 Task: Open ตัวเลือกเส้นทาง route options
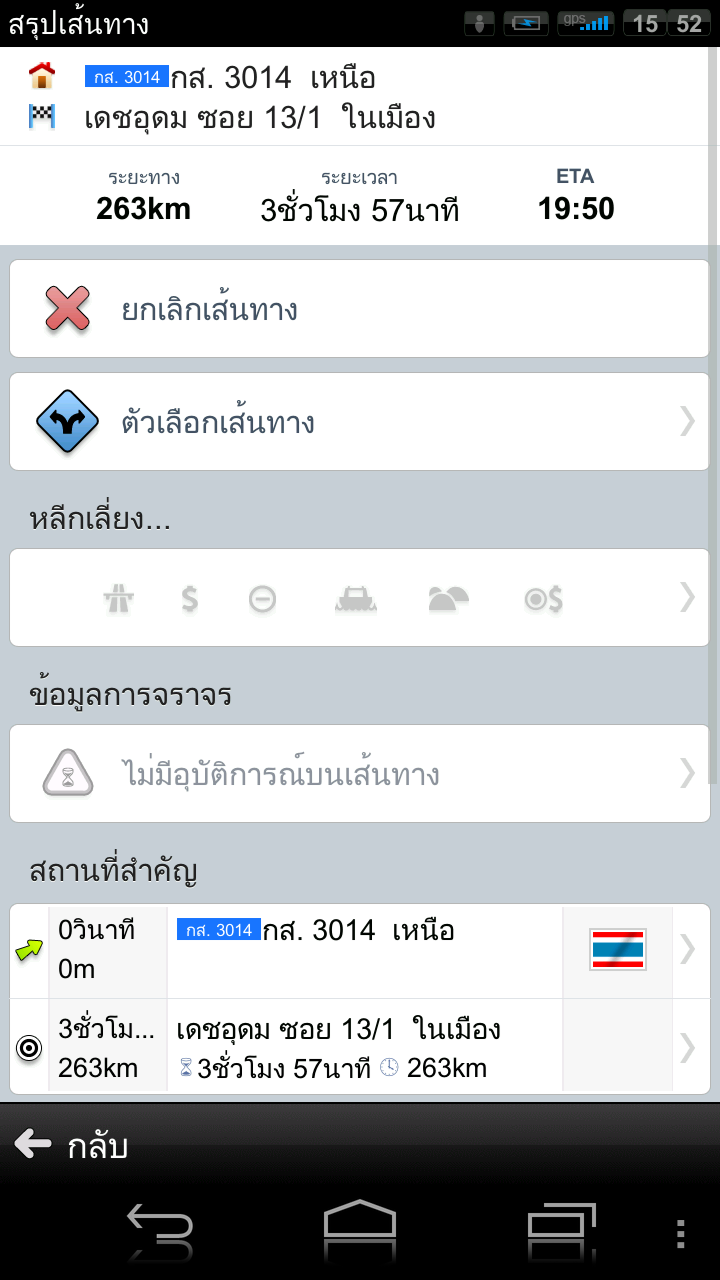(359, 422)
